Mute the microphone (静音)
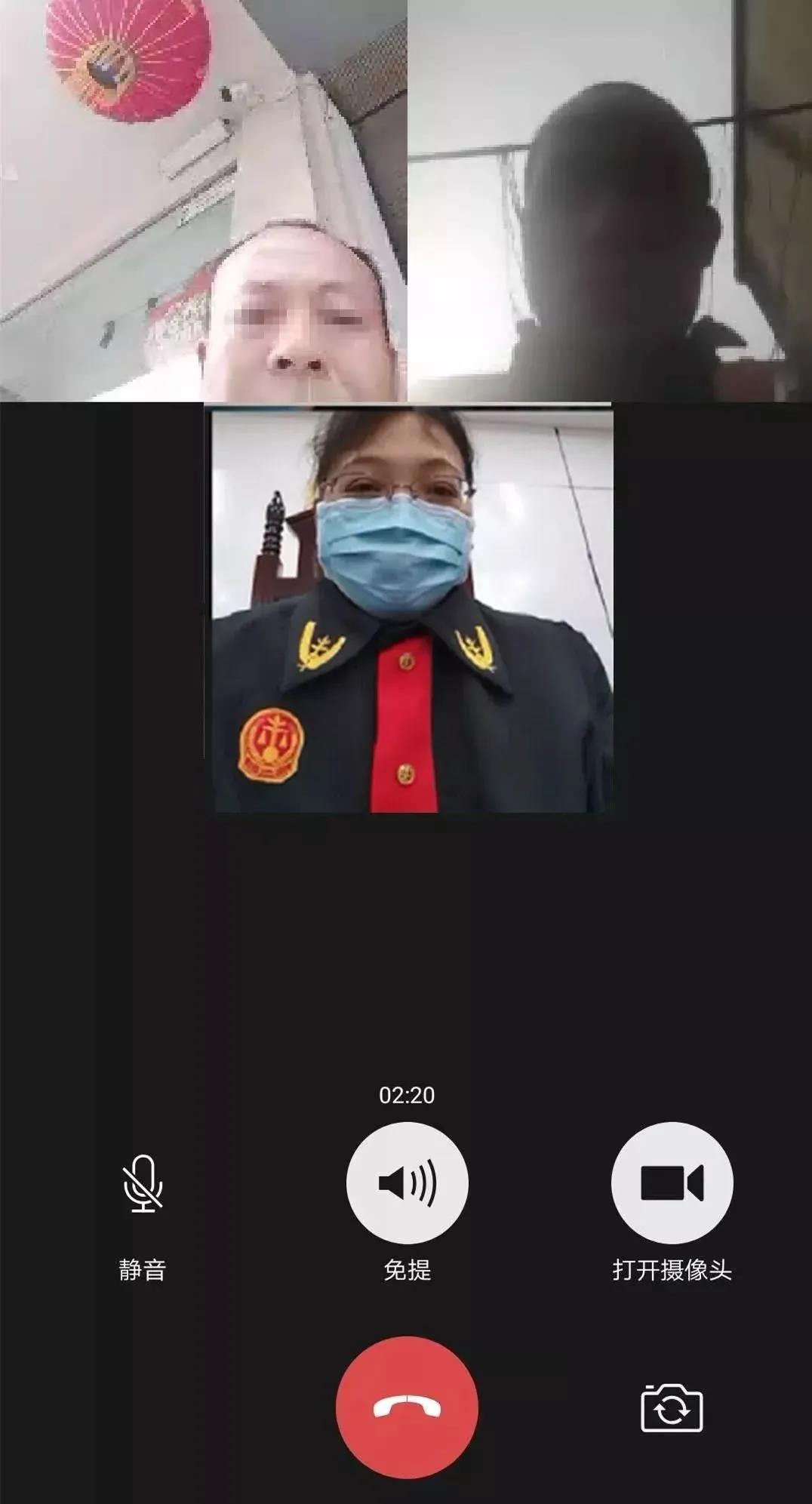 pos(143,1183)
